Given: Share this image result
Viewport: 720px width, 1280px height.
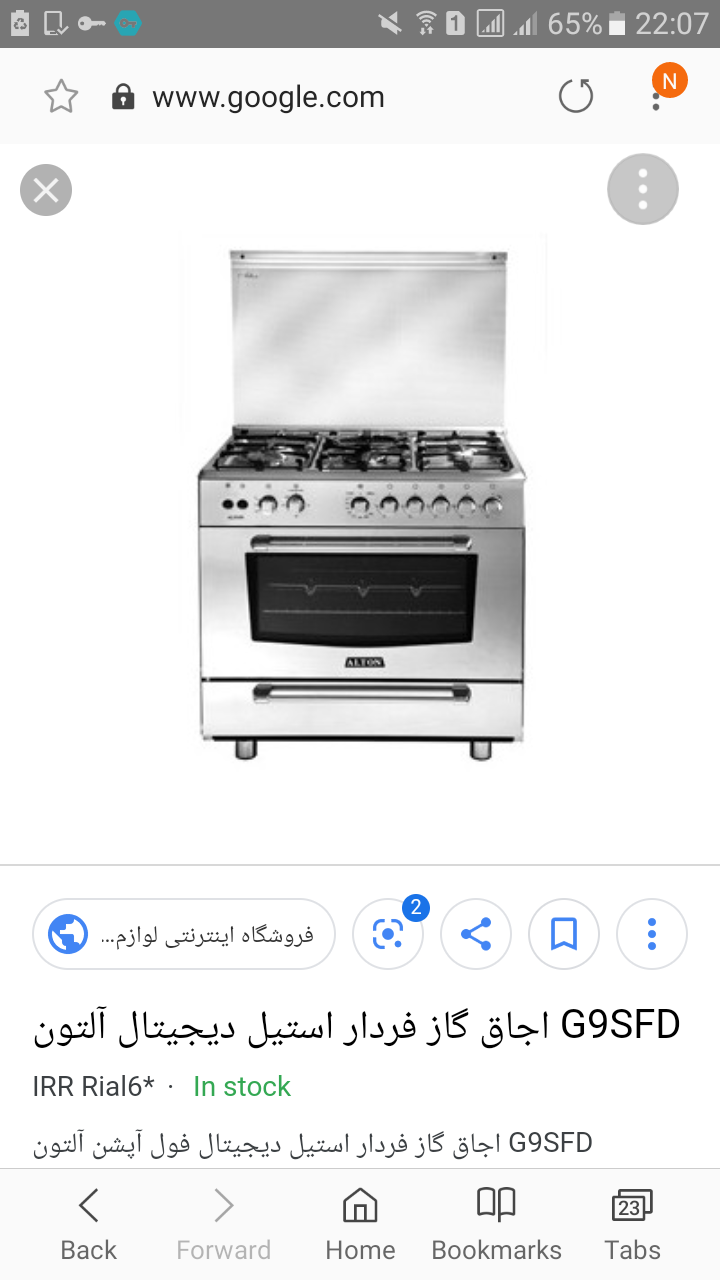Looking at the screenshot, I should pyautogui.click(x=476, y=935).
